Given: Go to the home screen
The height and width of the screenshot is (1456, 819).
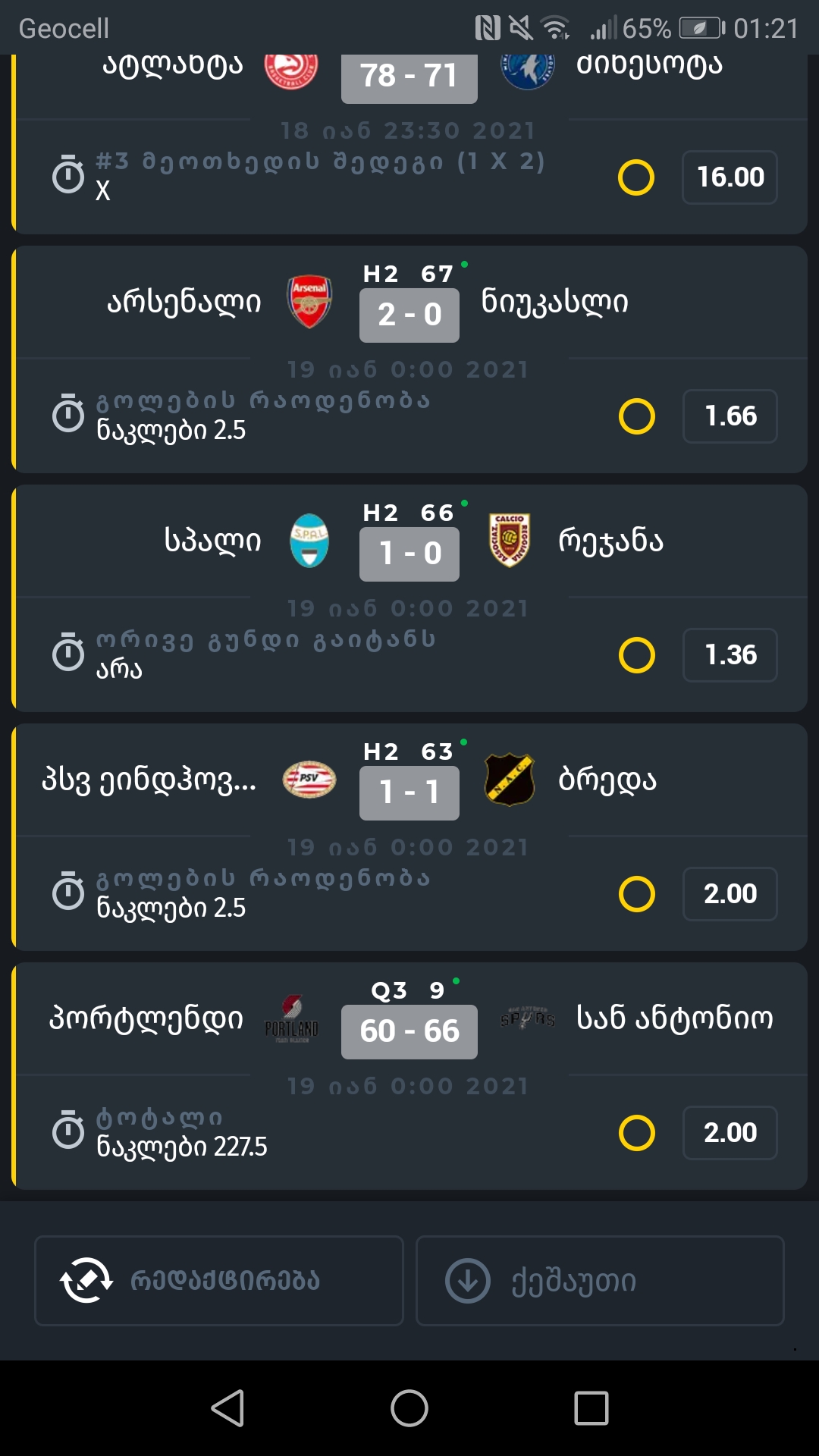Looking at the screenshot, I should pyautogui.click(x=409, y=1408).
